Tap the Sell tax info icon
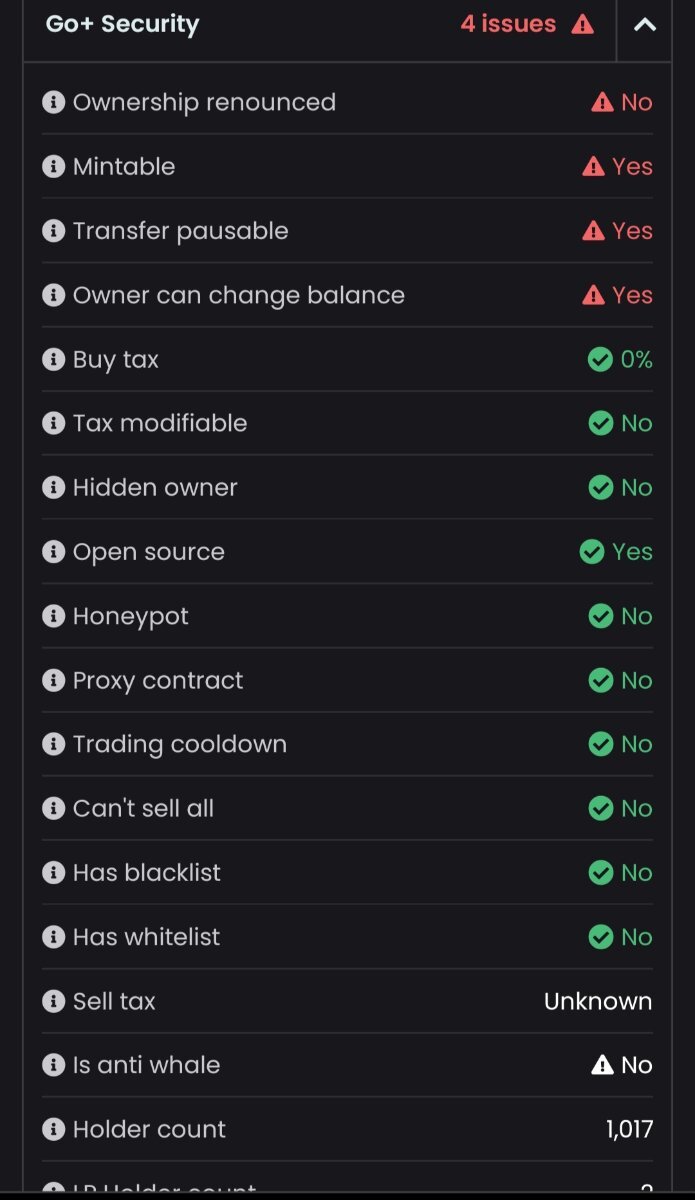This screenshot has width=695, height=1200. [x=53, y=1001]
